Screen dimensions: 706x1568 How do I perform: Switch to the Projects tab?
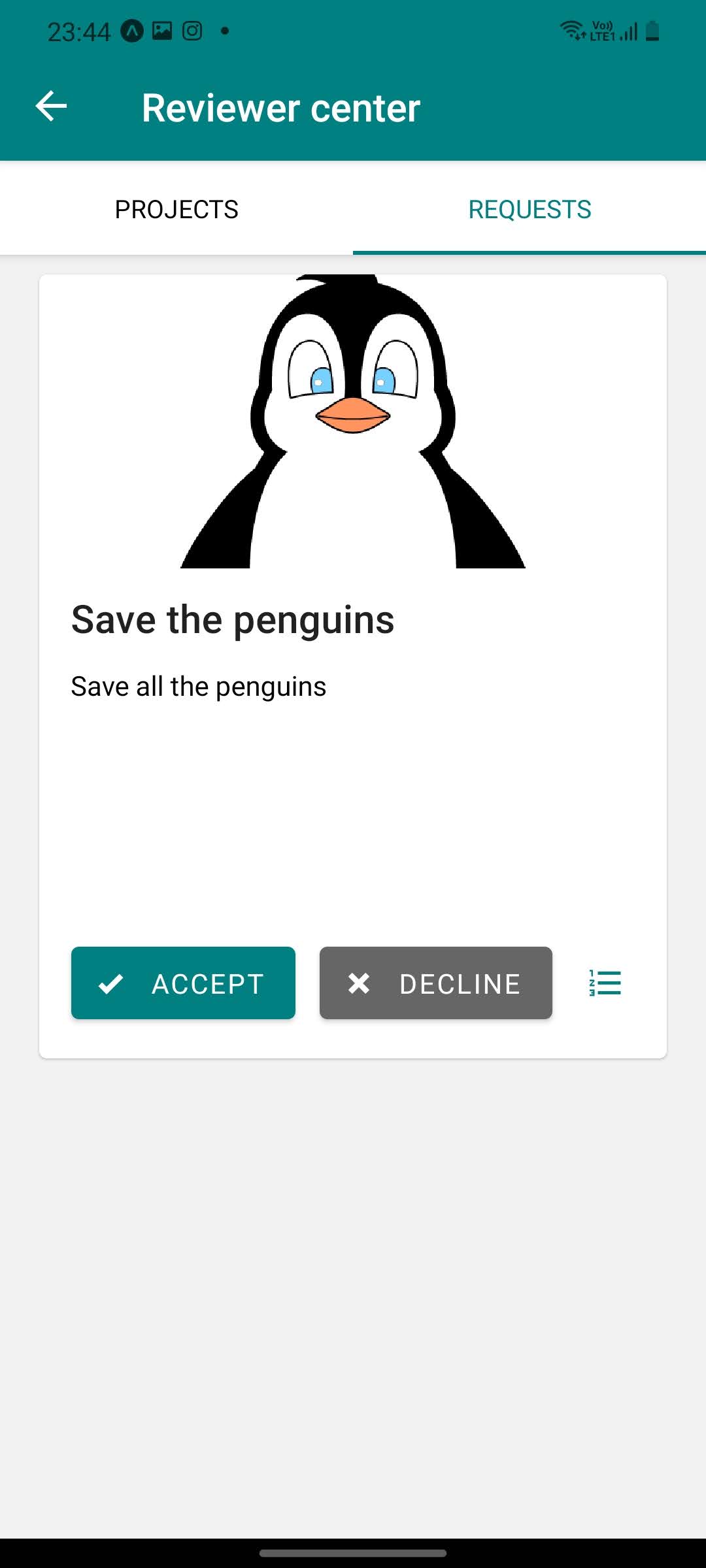click(176, 209)
